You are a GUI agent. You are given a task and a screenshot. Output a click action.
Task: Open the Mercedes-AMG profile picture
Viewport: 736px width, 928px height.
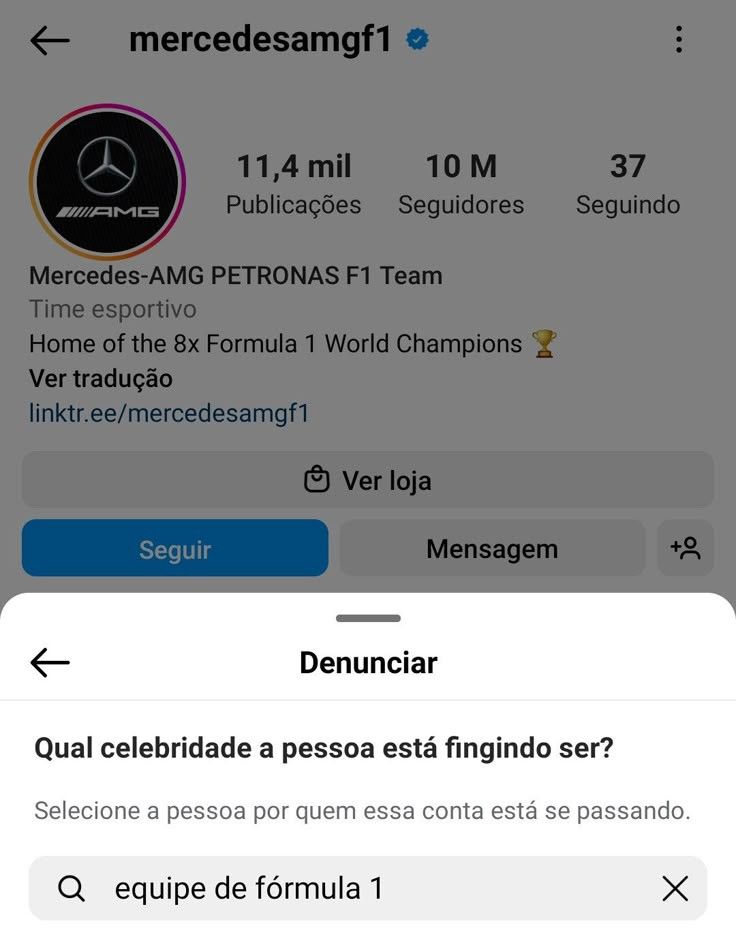pyautogui.click(x=108, y=182)
